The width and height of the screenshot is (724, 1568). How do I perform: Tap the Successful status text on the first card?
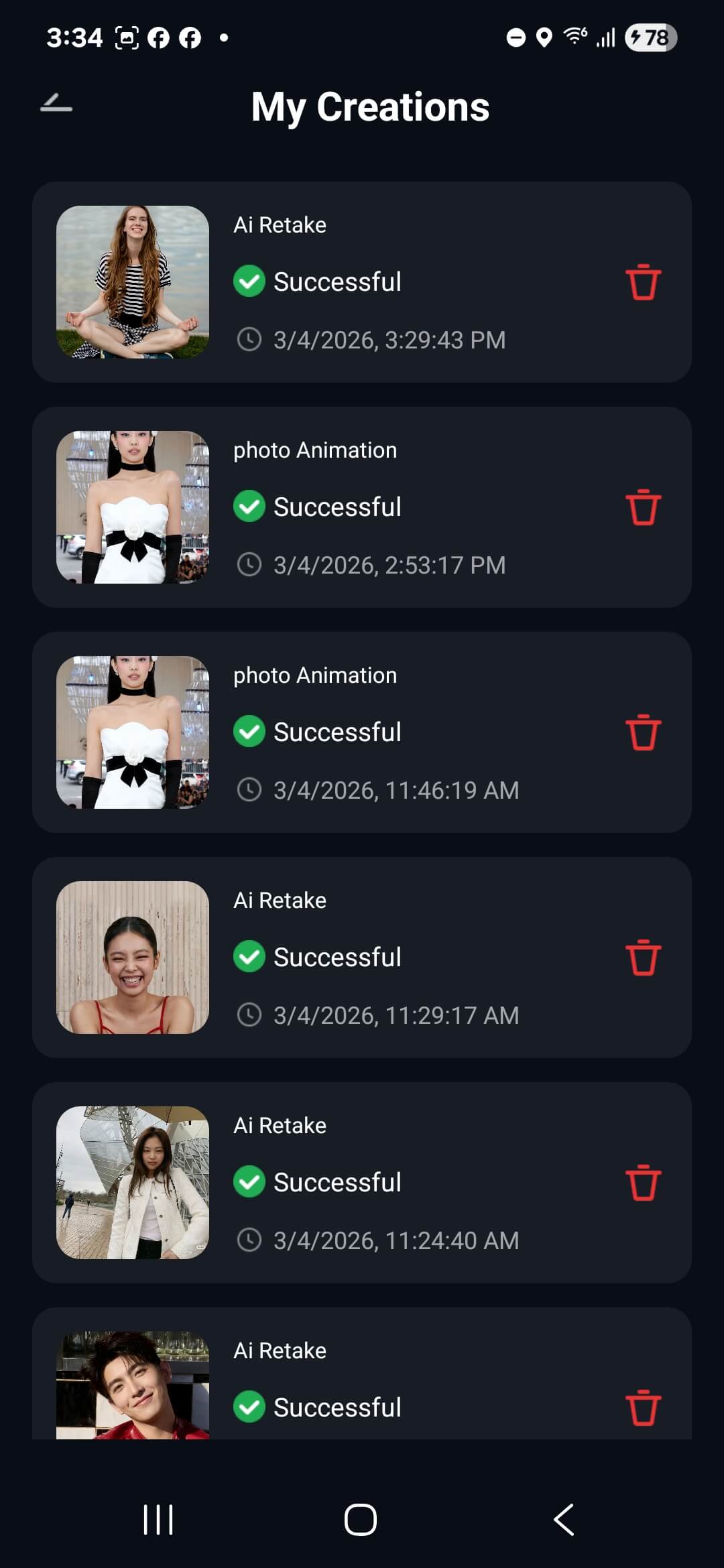(x=337, y=281)
